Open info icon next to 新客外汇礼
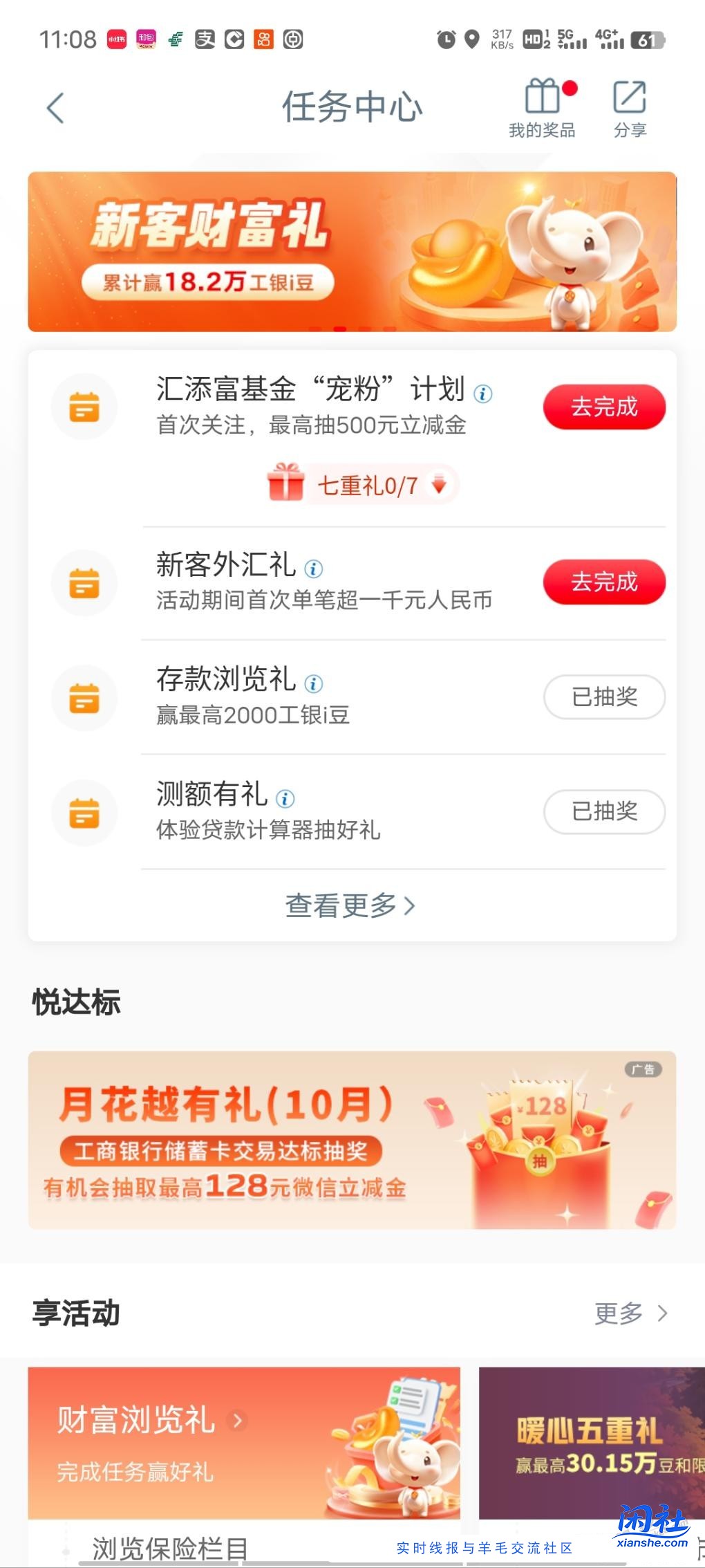705x1568 pixels. pos(314,569)
